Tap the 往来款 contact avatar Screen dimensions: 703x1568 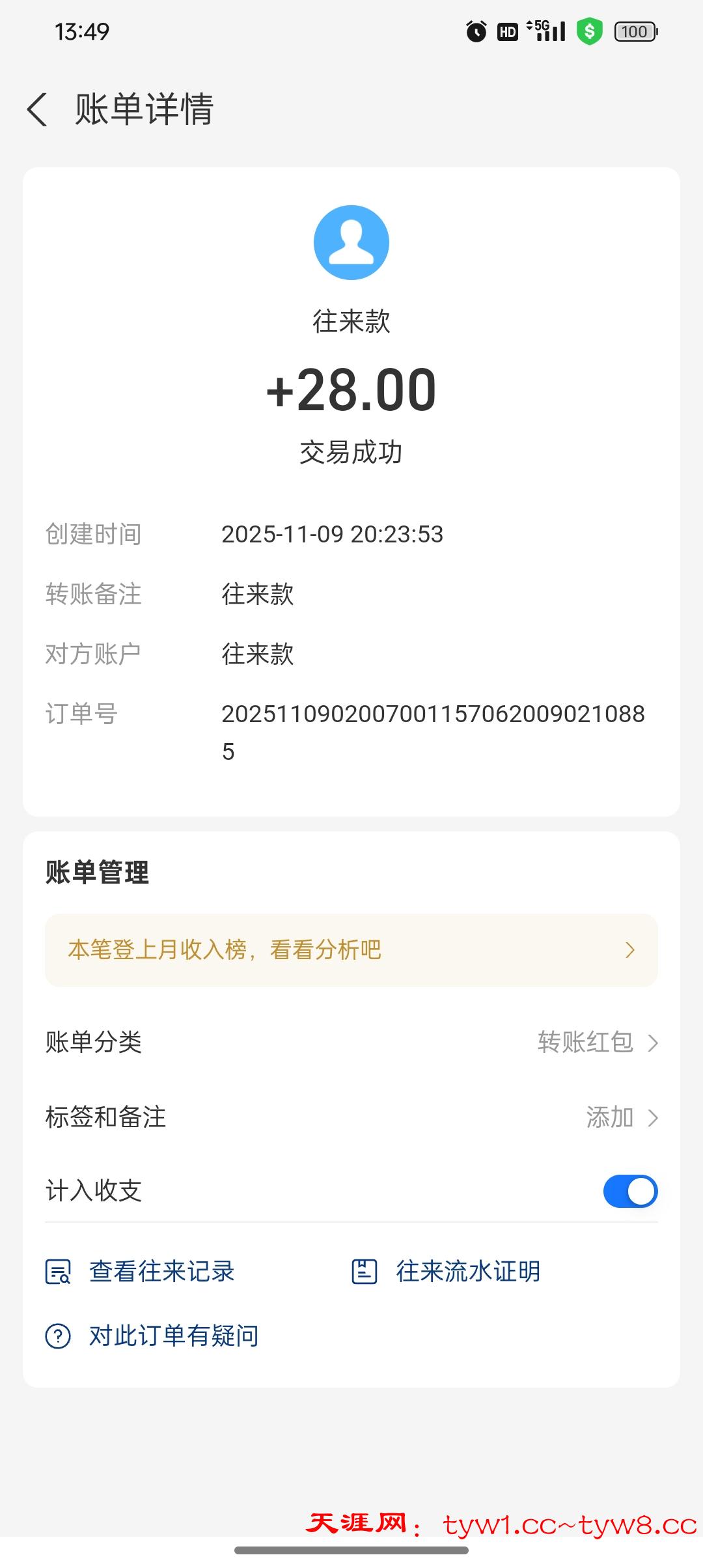click(351, 243)
